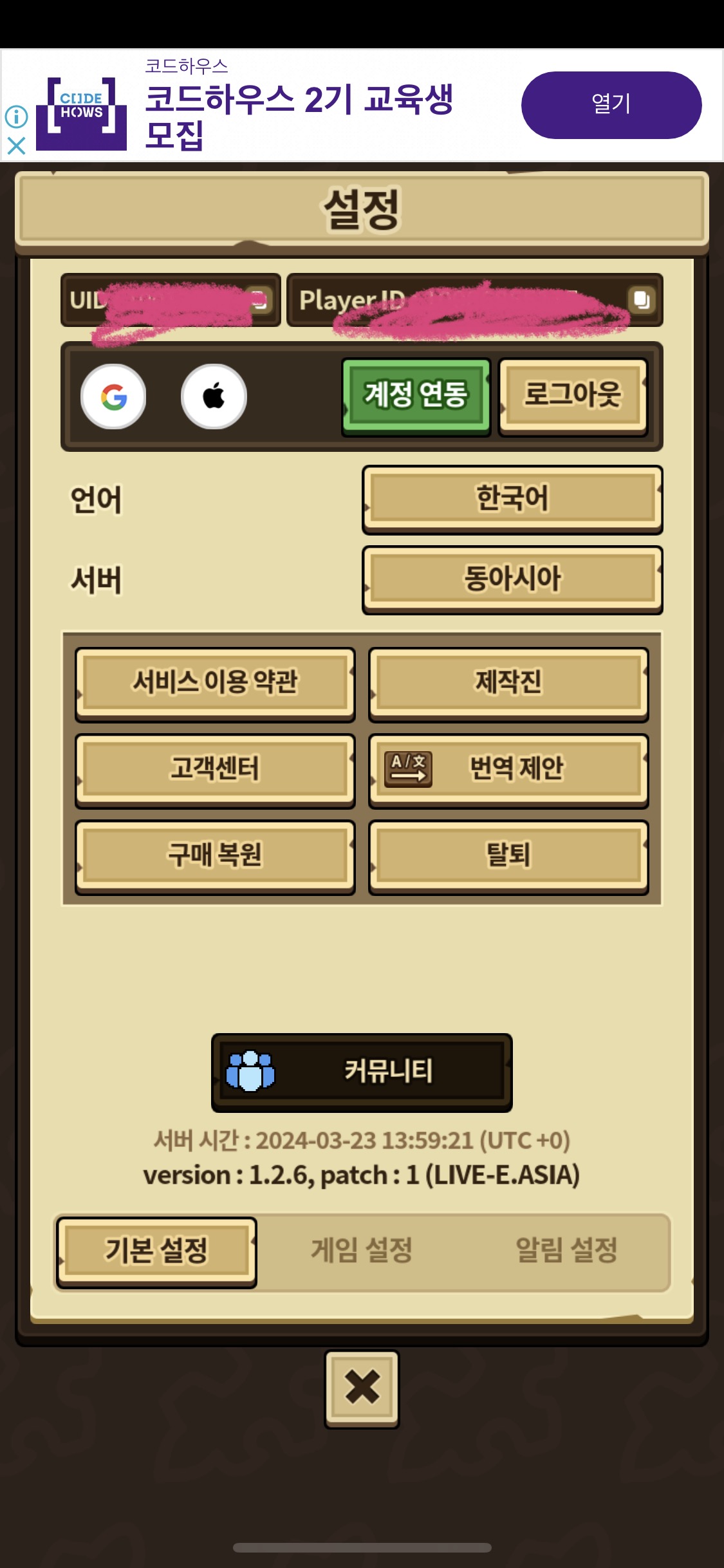Image resolution: width=724 pixels, height=1568 pixels.
Task: Tap the green 계정 연동 button
Action: [x=416, y=395]
